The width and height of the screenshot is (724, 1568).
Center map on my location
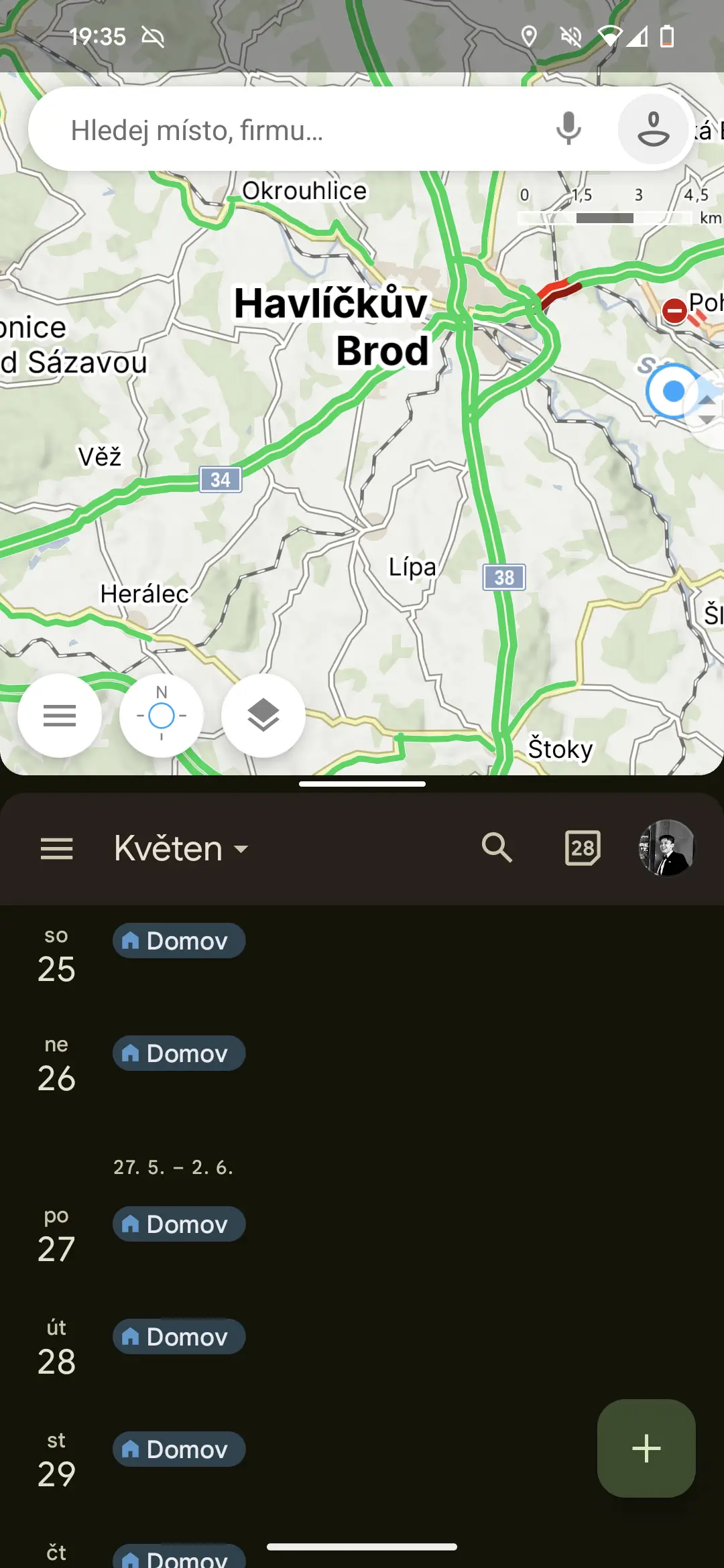pyautogui.click(x=162, y=716)
